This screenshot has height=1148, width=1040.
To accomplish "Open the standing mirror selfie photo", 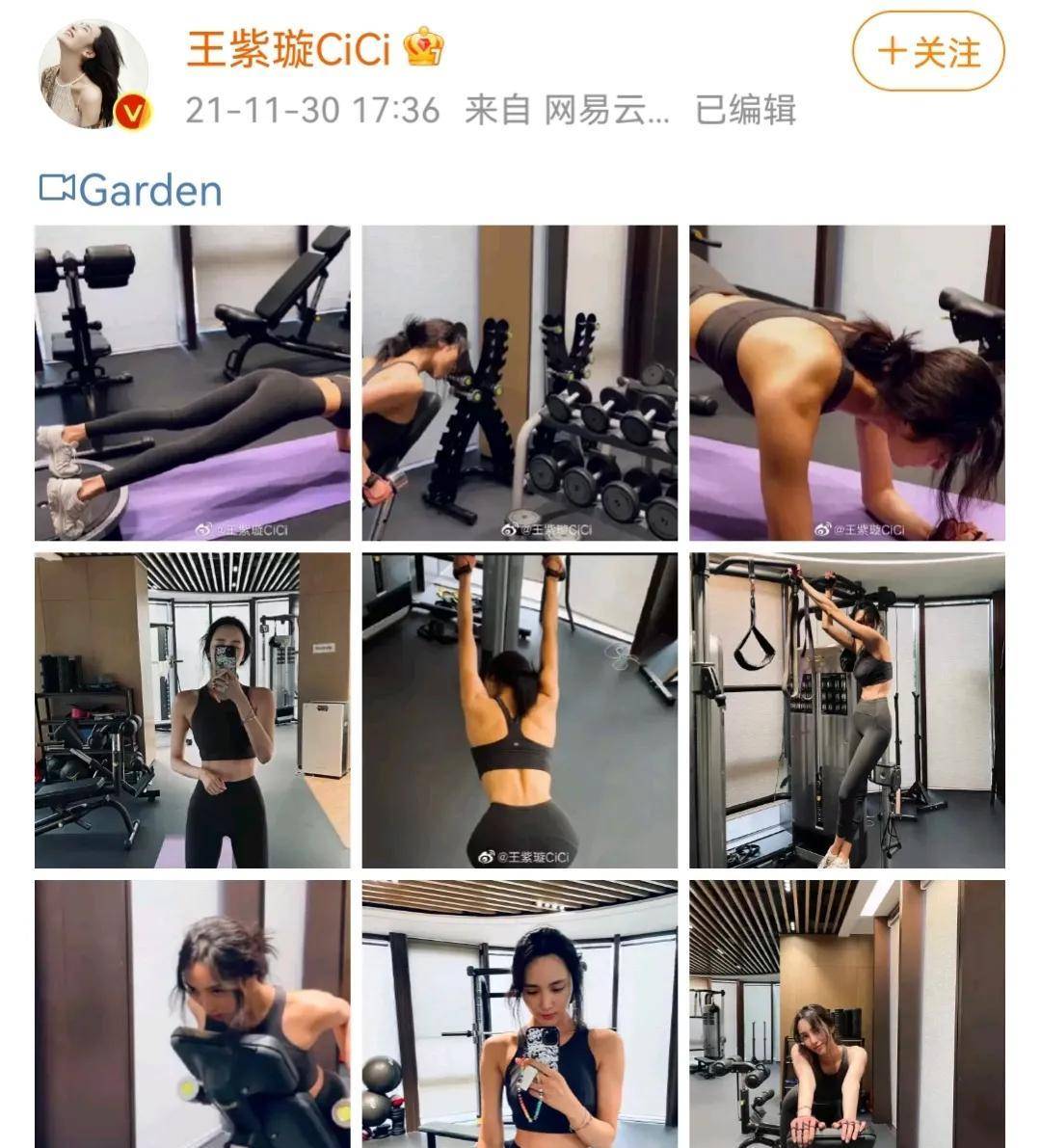I will pyautogui.click(x=192, y=710).
